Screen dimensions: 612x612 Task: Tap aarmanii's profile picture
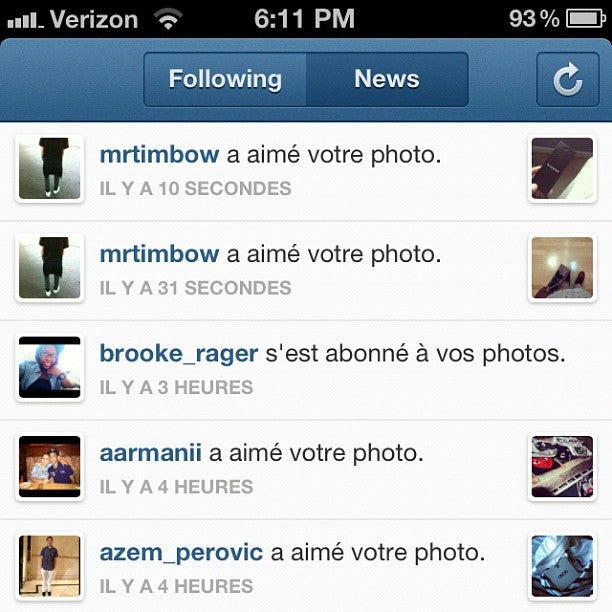click(x=49, y=467)
